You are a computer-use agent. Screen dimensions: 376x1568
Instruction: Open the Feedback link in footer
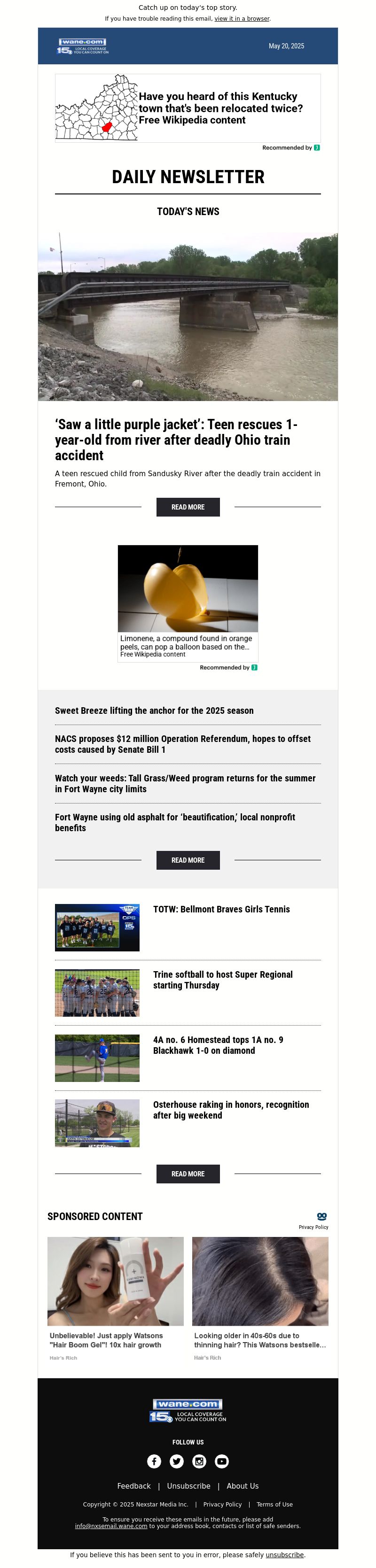click(x=133, y=1486)
